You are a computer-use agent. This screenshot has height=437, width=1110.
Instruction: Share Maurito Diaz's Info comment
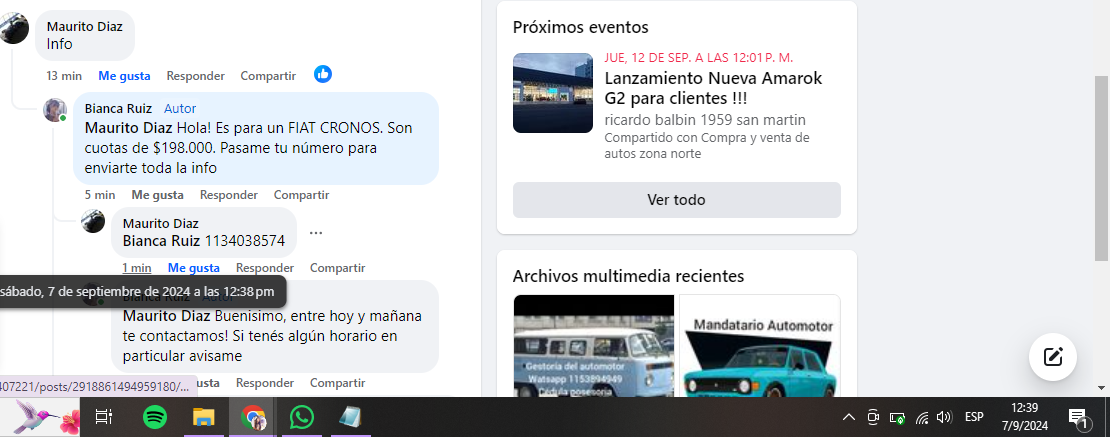point(268,76)
